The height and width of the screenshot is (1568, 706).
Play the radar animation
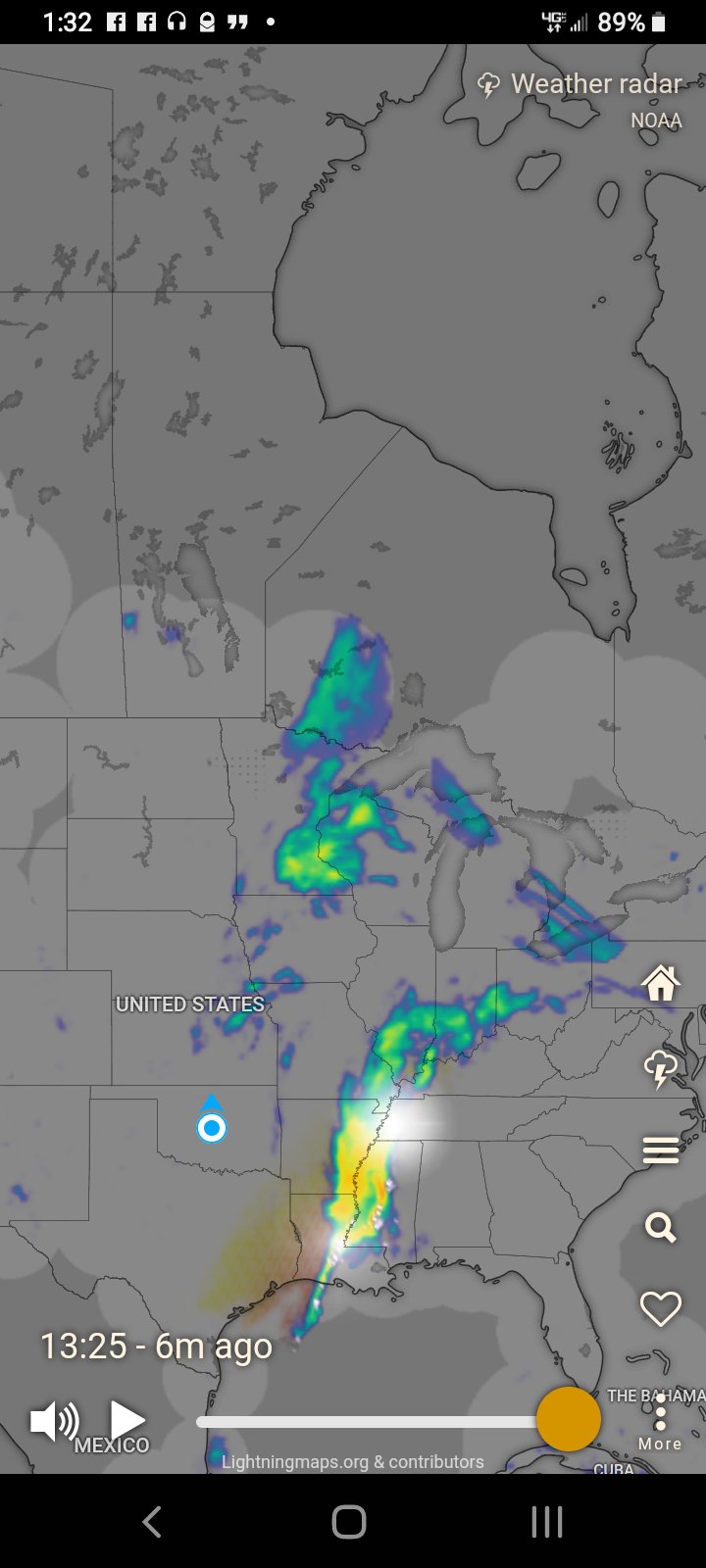pos(126,1420)
